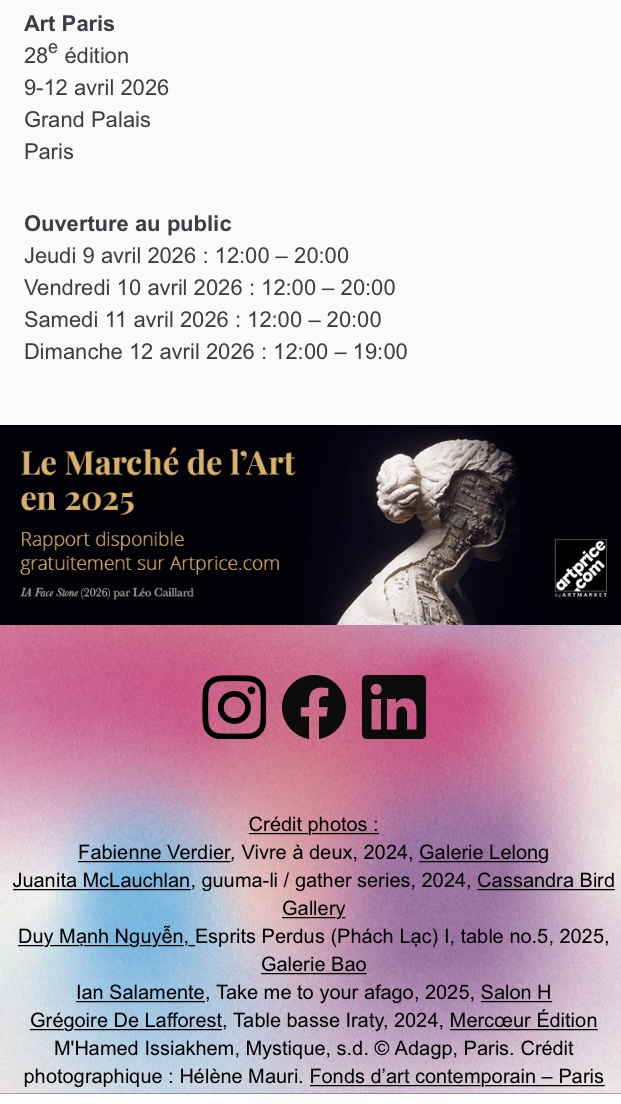Open Fonds d'art contemporain – Paris link
The width and height of the screenshot is (621, 1104).
tap(456, 1077)
